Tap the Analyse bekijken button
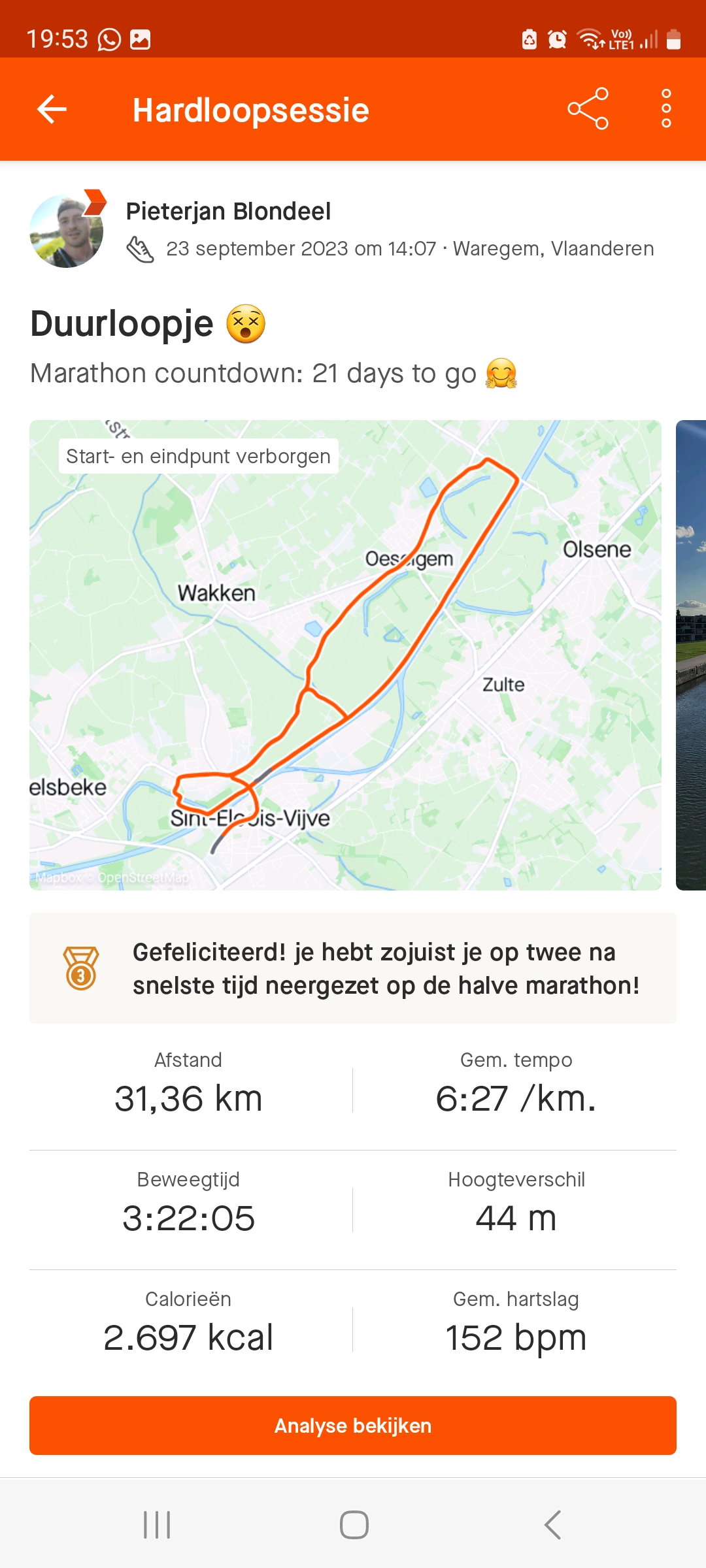 coord(353,1426)
